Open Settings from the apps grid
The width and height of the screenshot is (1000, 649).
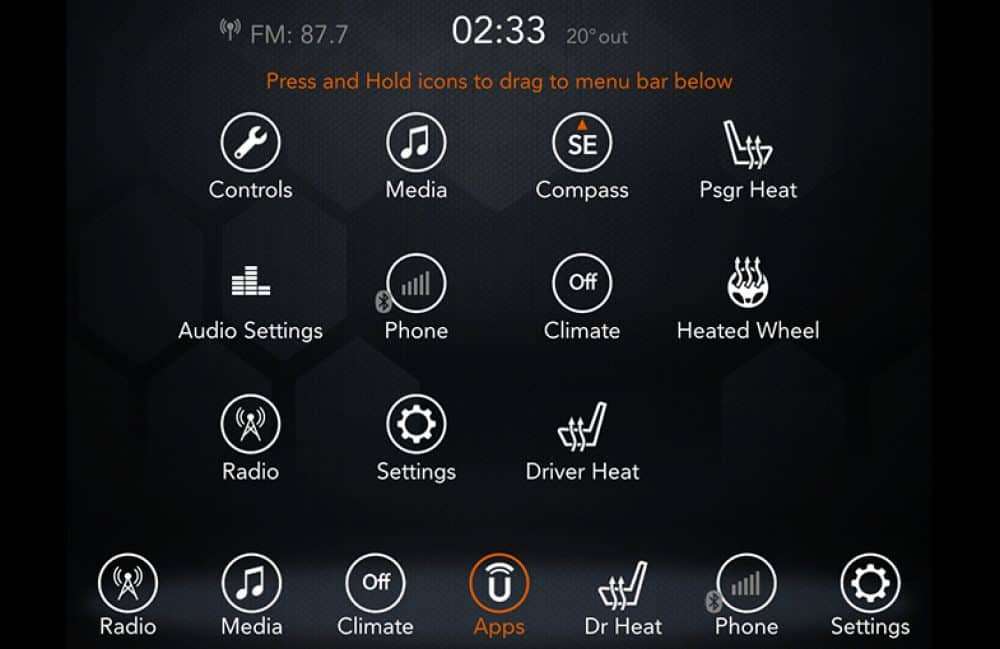416,424
